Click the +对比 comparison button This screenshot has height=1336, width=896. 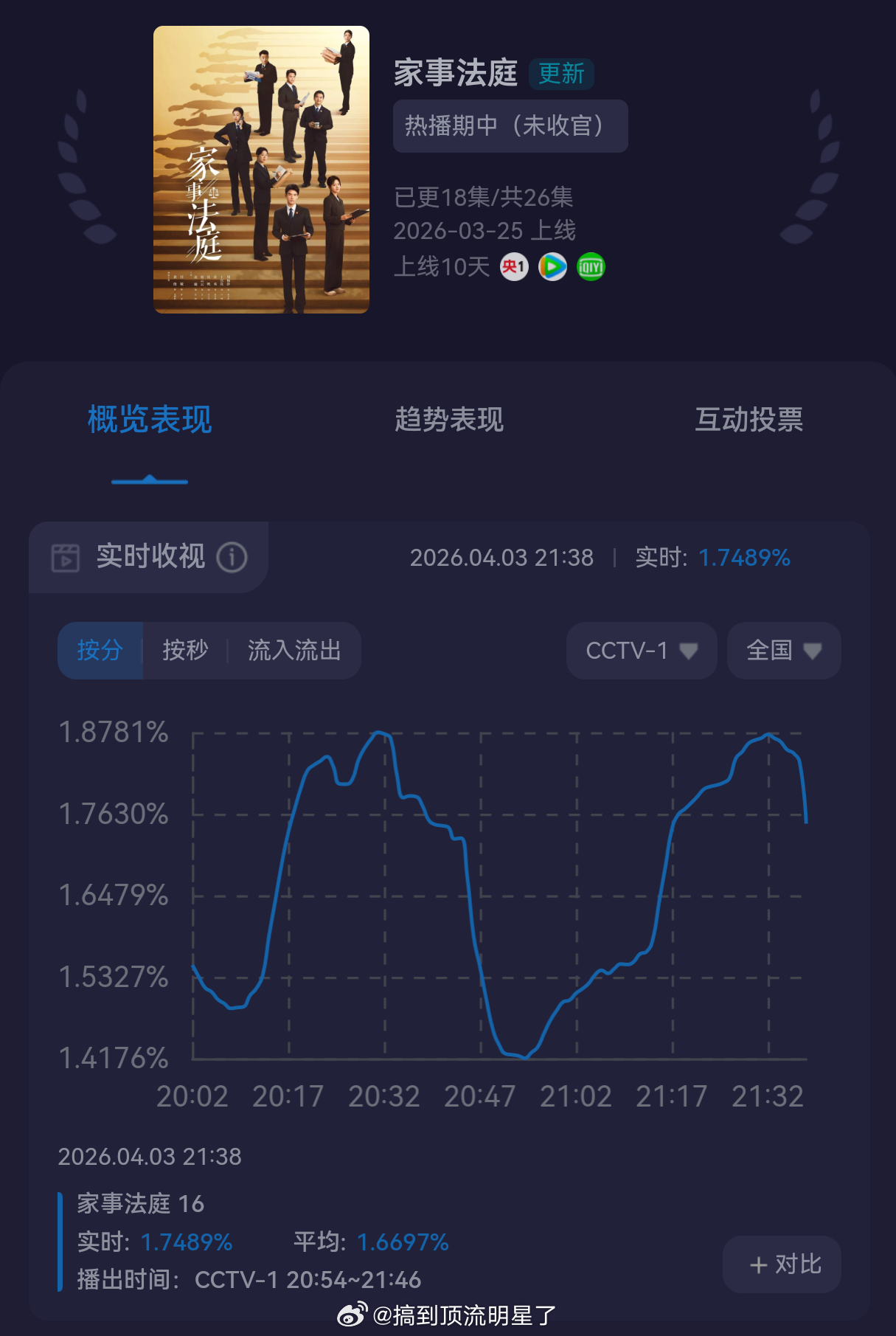(782, 1264)
